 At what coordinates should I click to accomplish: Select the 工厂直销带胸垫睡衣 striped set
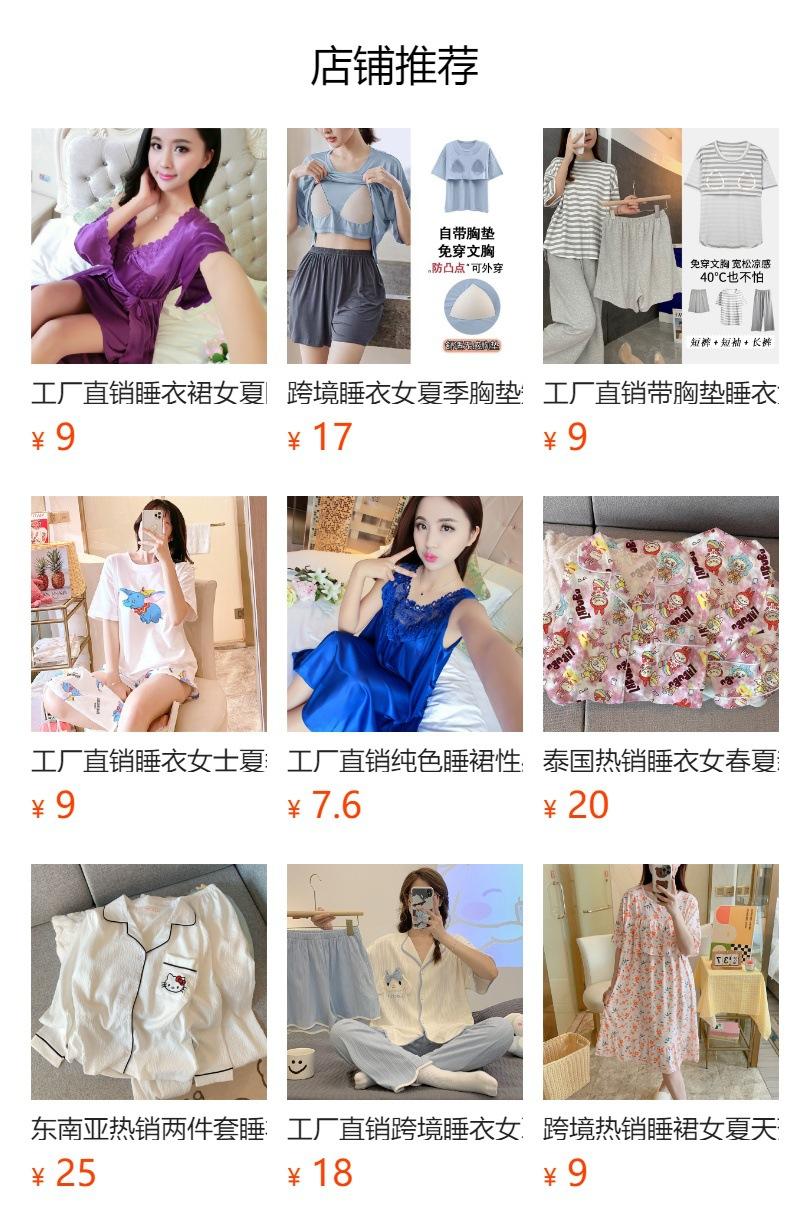(x=660, y=246)
